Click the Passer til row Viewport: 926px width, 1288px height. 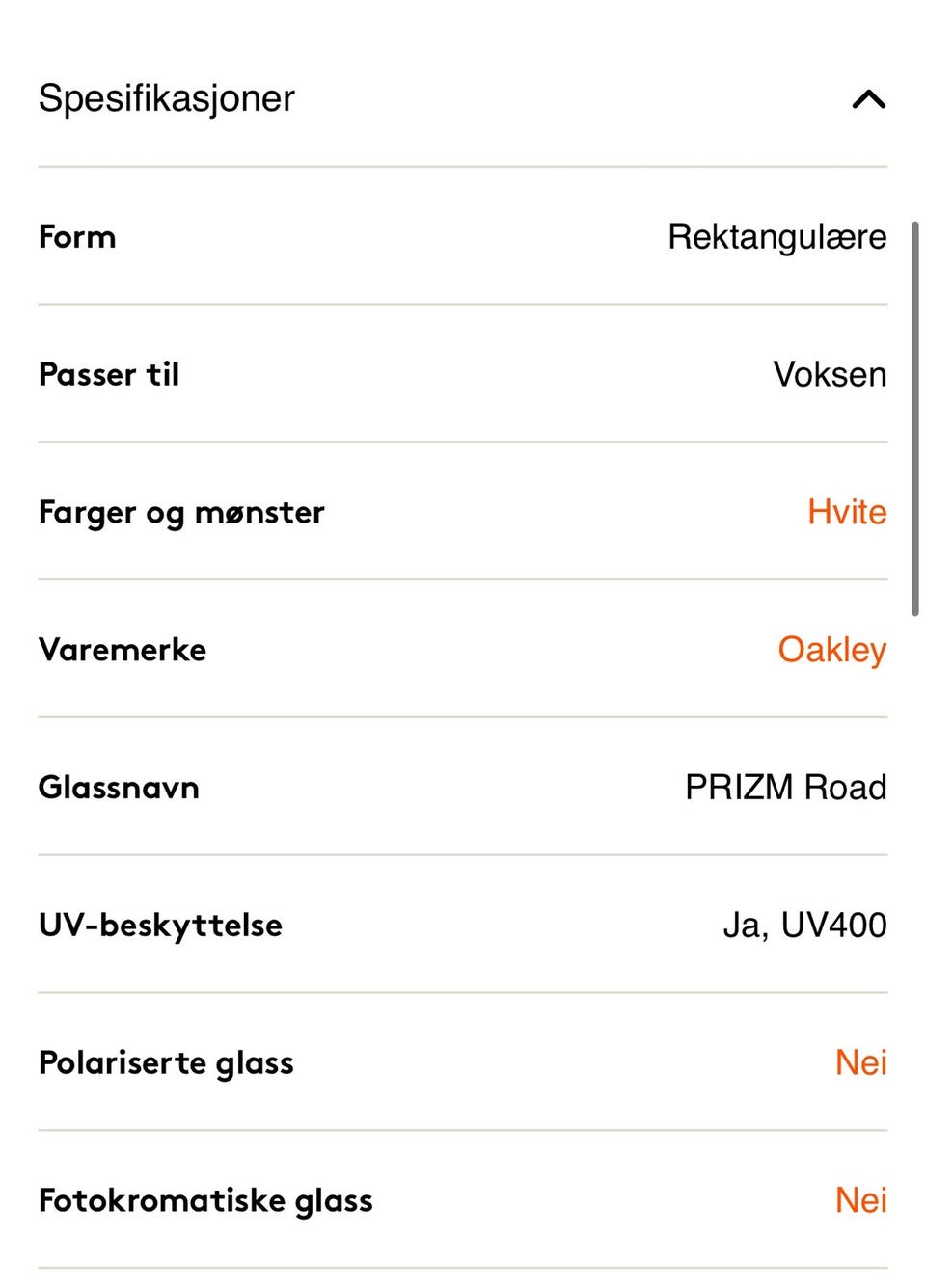pos(463,375)
